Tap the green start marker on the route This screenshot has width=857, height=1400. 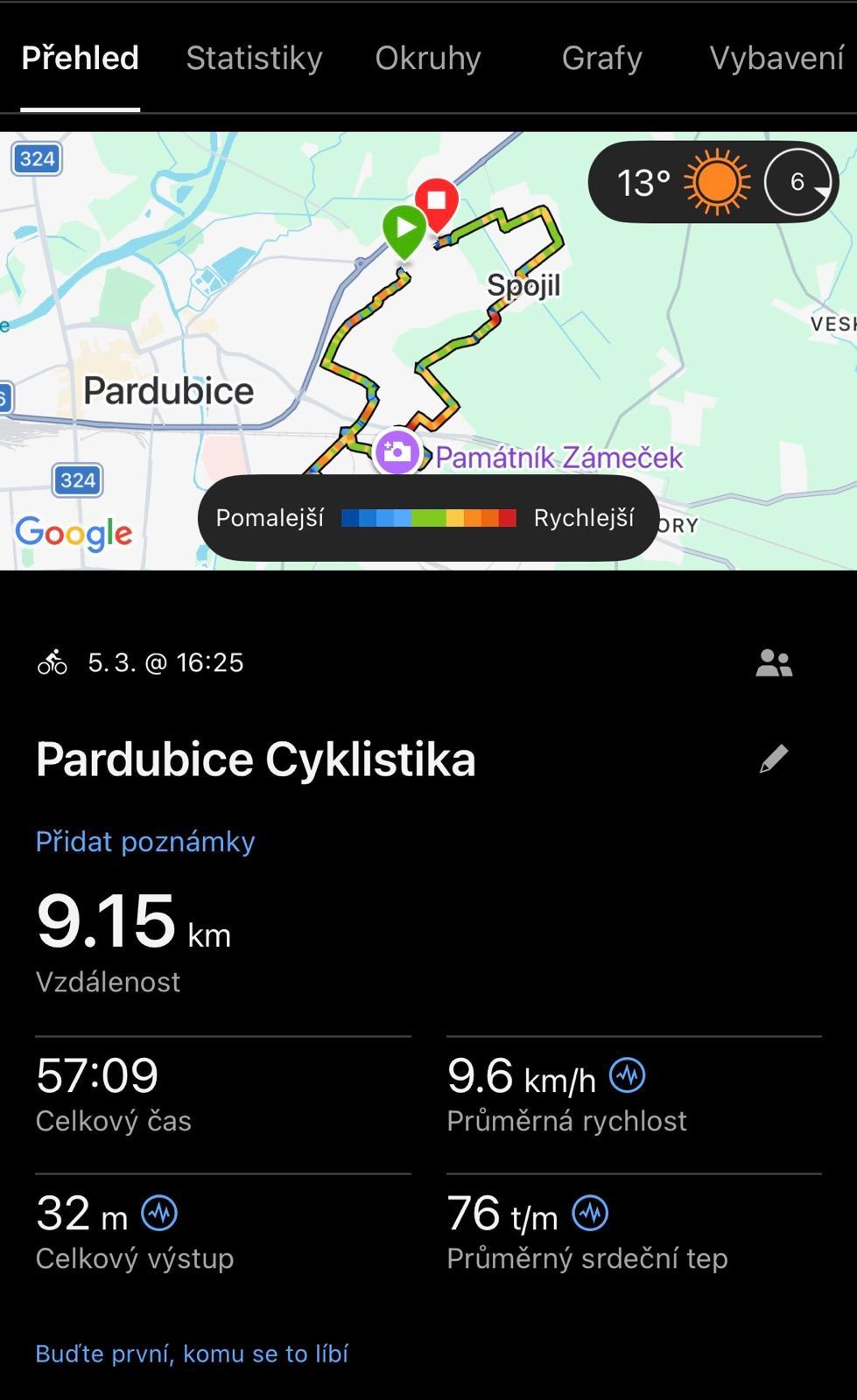pos(404,230)
